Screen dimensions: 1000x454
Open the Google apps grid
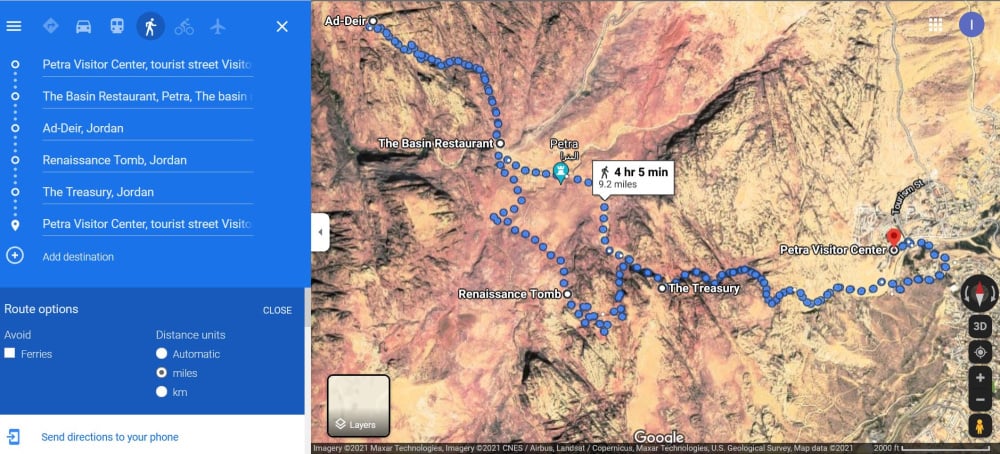pyautogui.click(x=936, y=25)
